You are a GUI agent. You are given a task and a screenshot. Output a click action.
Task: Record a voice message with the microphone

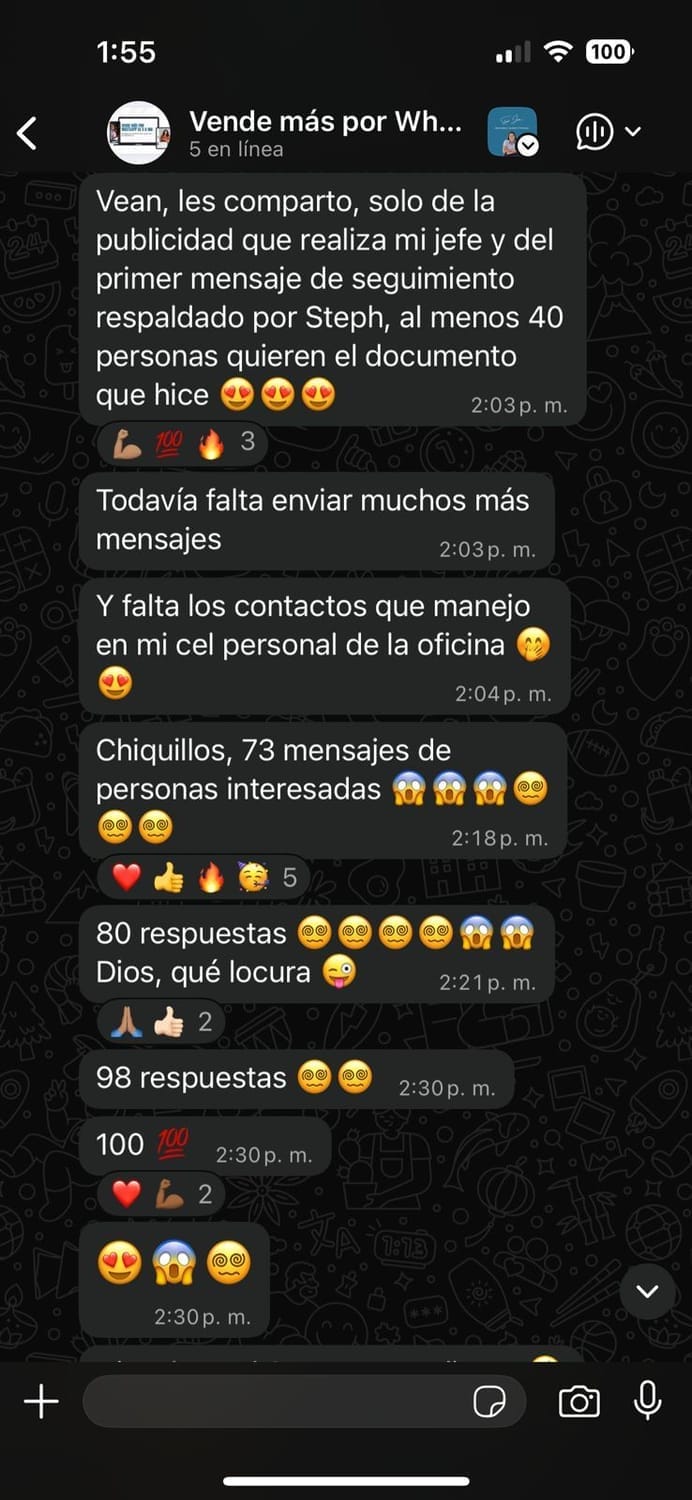(648, 1401)
